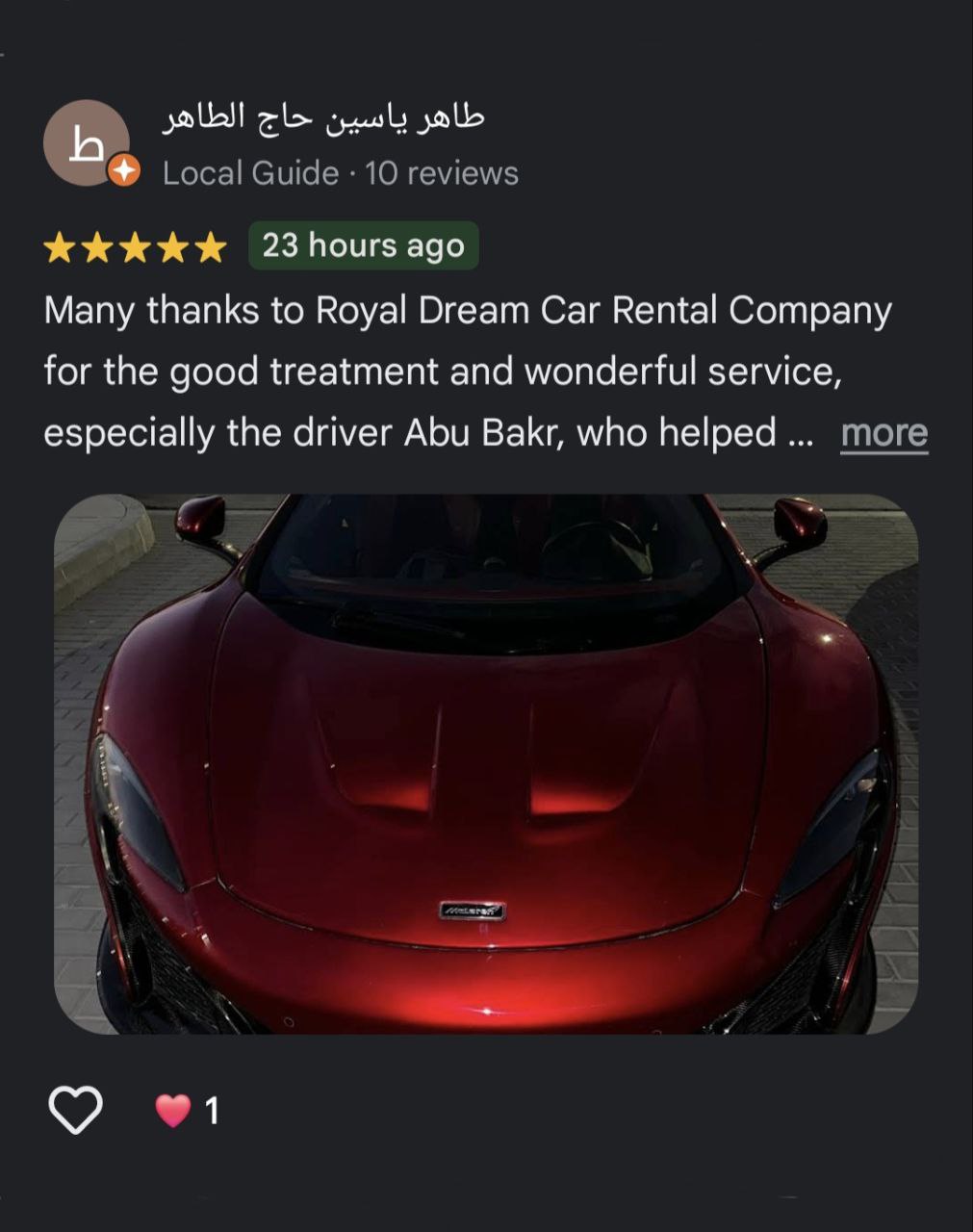The width and height of the screenshot is (973, 1232).
Task: Expand the review with the more link
Action: (x=883, y=433)
